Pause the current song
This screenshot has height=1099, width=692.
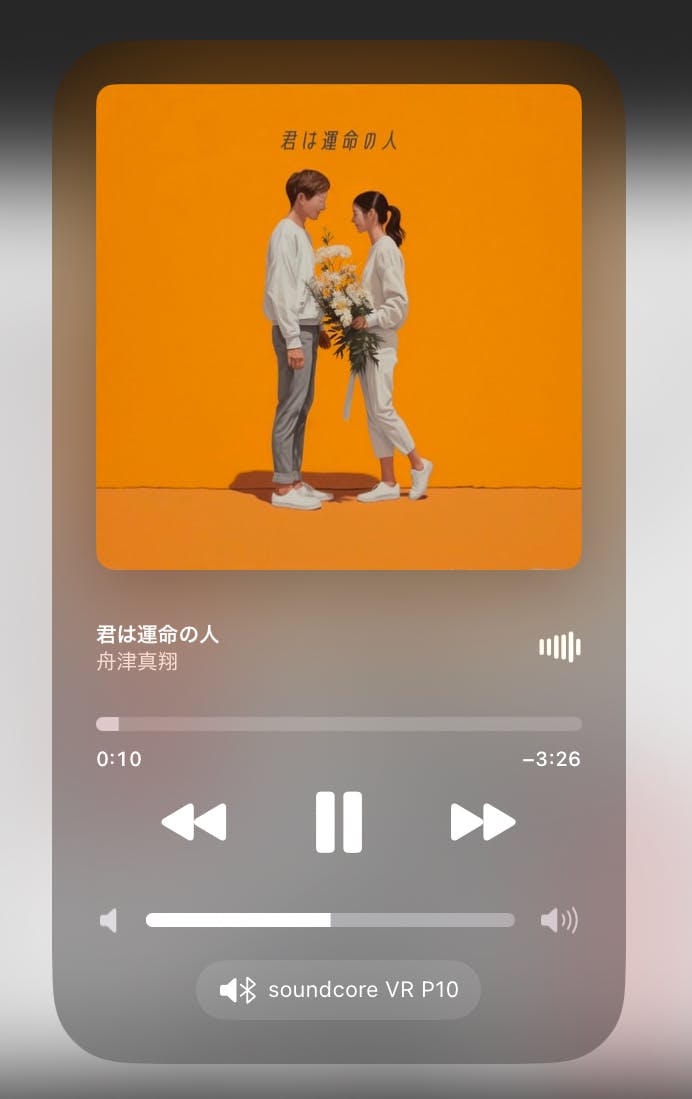tap(338, 822)
